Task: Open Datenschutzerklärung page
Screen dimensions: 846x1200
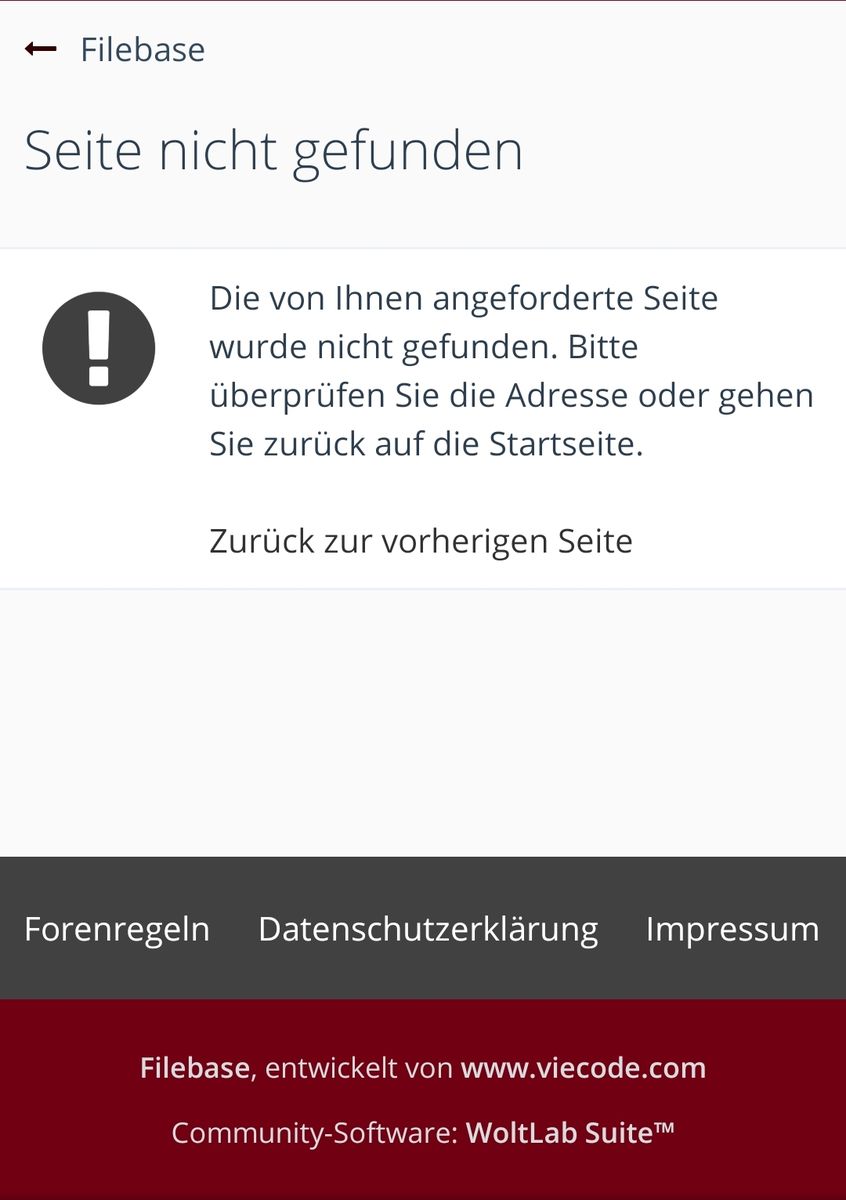Action: pos(428,929)
